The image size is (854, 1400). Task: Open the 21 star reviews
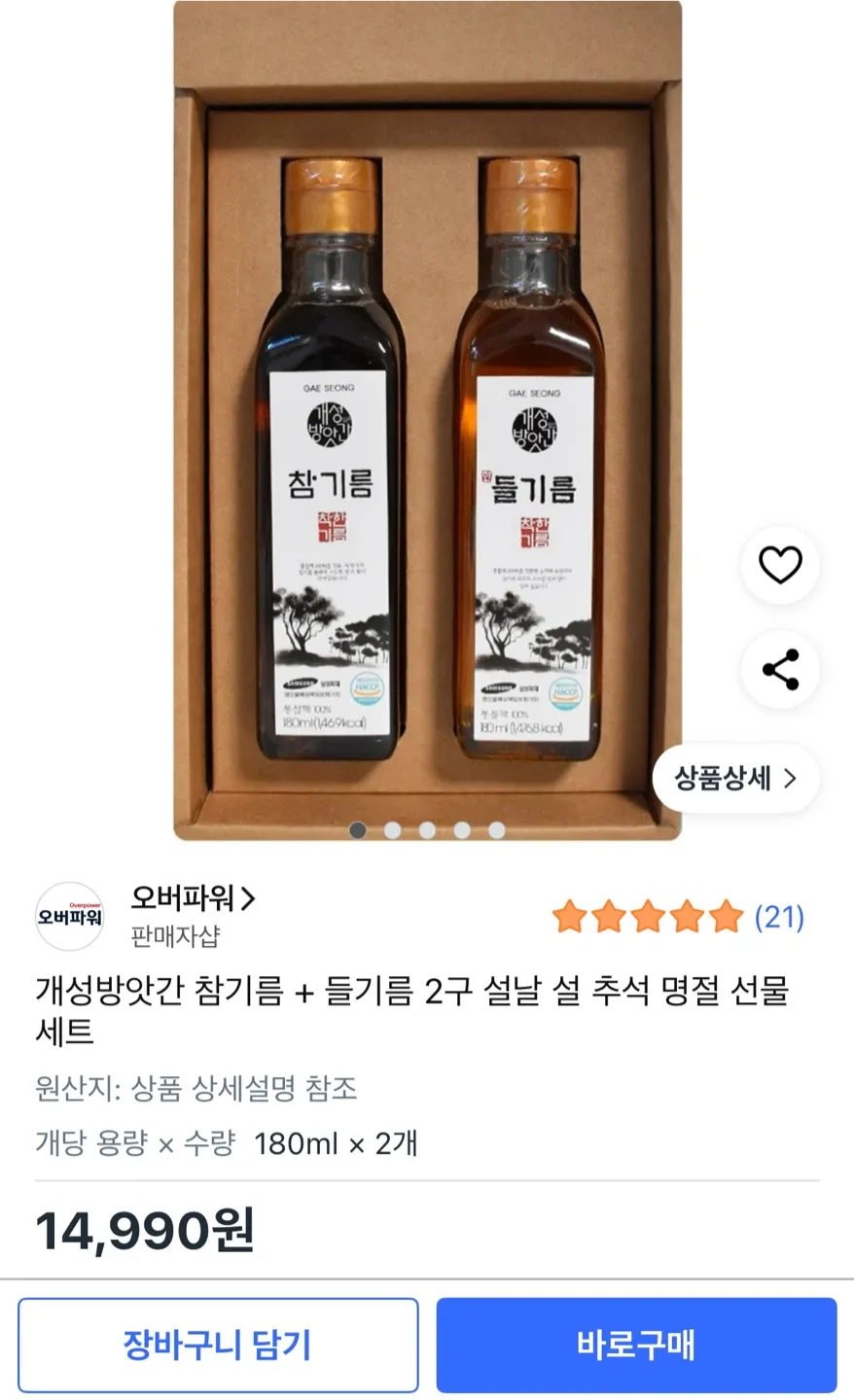coord(778,917)
